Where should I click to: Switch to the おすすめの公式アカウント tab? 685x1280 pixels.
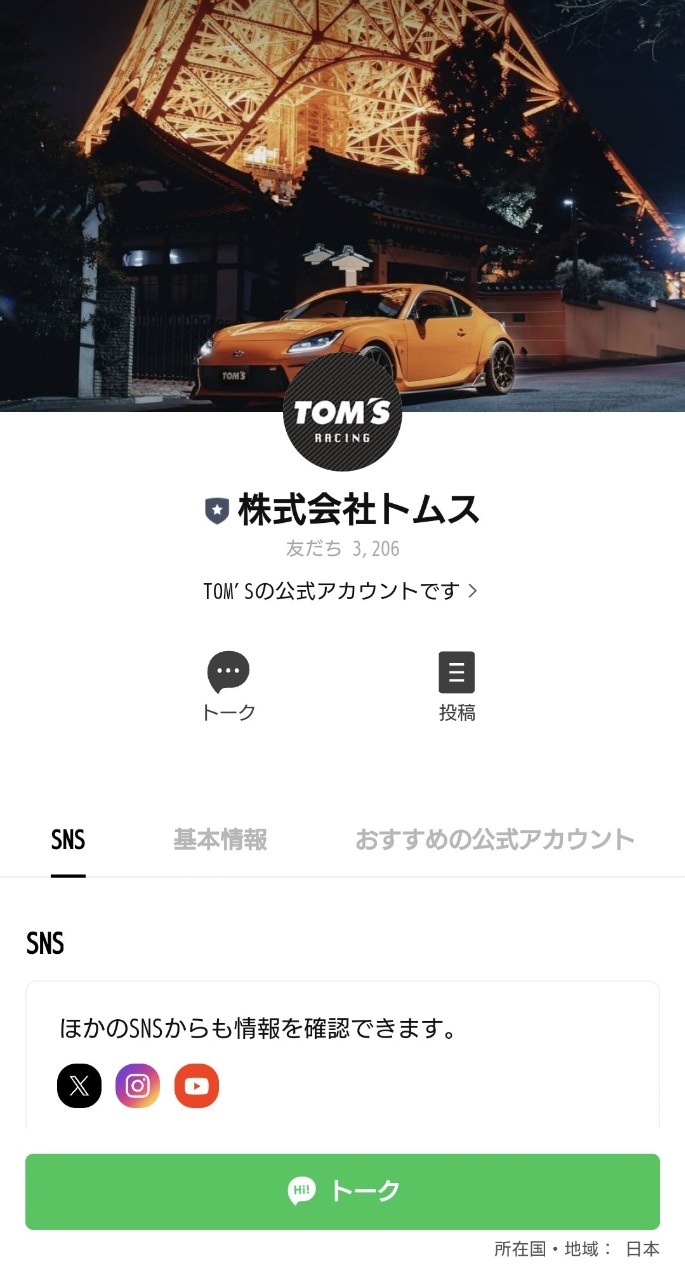[x=495, y=839]
